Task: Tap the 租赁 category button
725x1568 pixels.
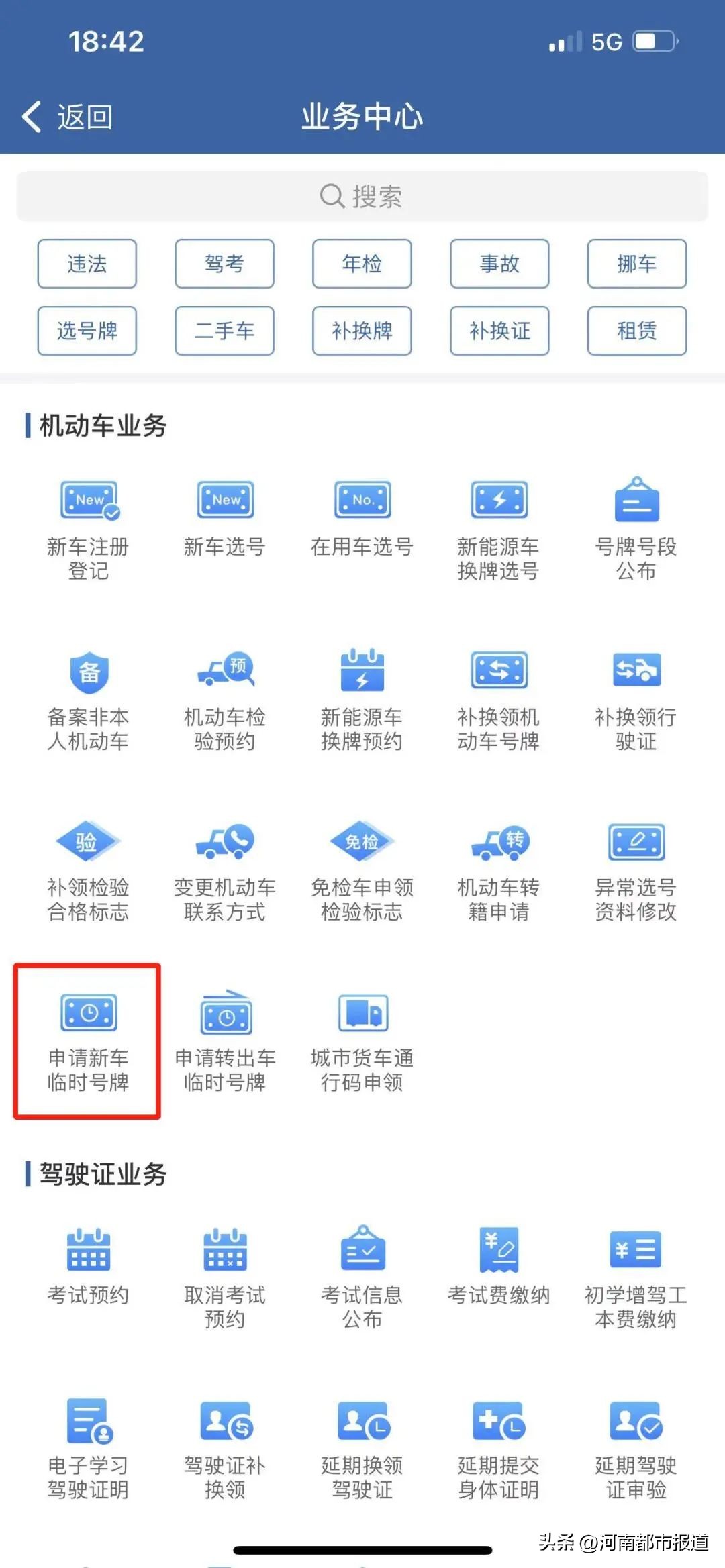Action: [x=636, y=331]
